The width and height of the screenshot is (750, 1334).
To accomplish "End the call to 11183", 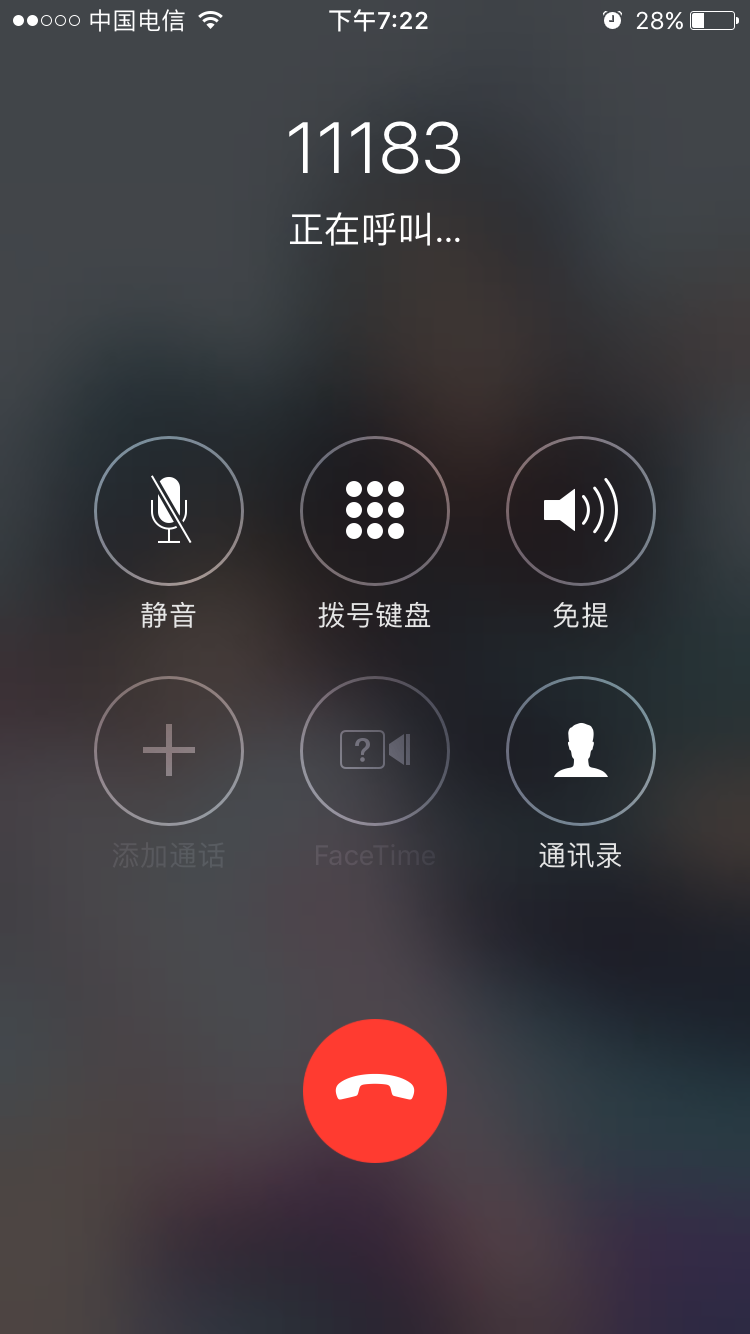I will click(x=375, y=1091).
